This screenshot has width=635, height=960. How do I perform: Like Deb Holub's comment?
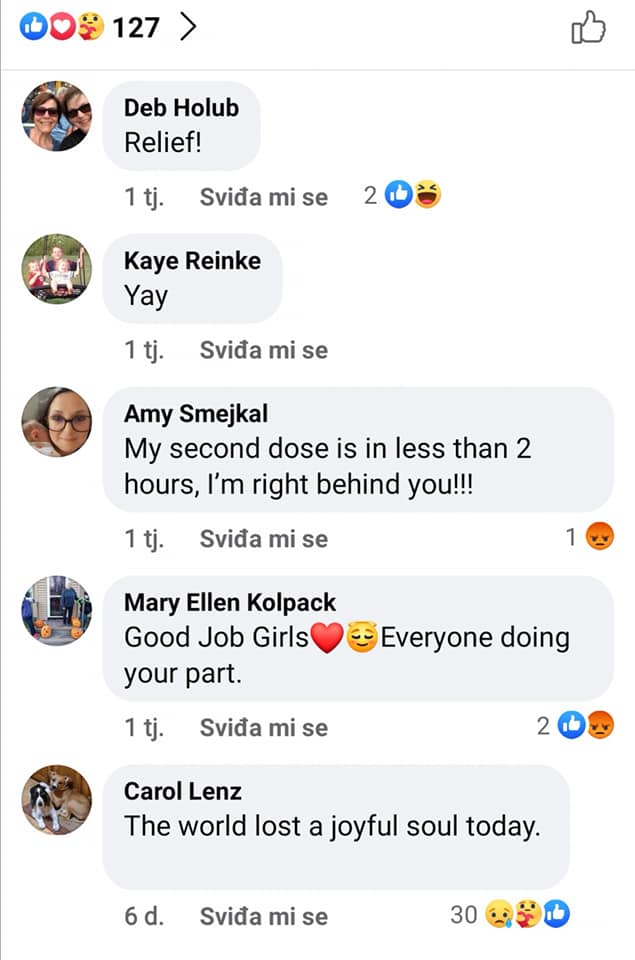coord(263,197)
